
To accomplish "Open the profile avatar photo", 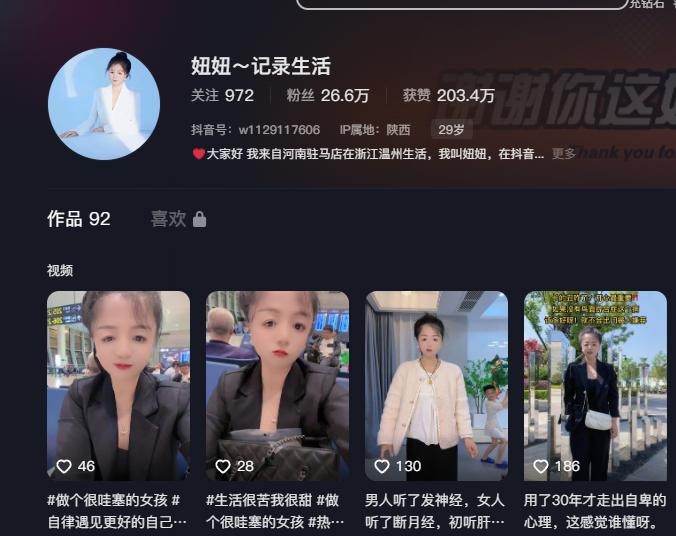I will 104,104.
